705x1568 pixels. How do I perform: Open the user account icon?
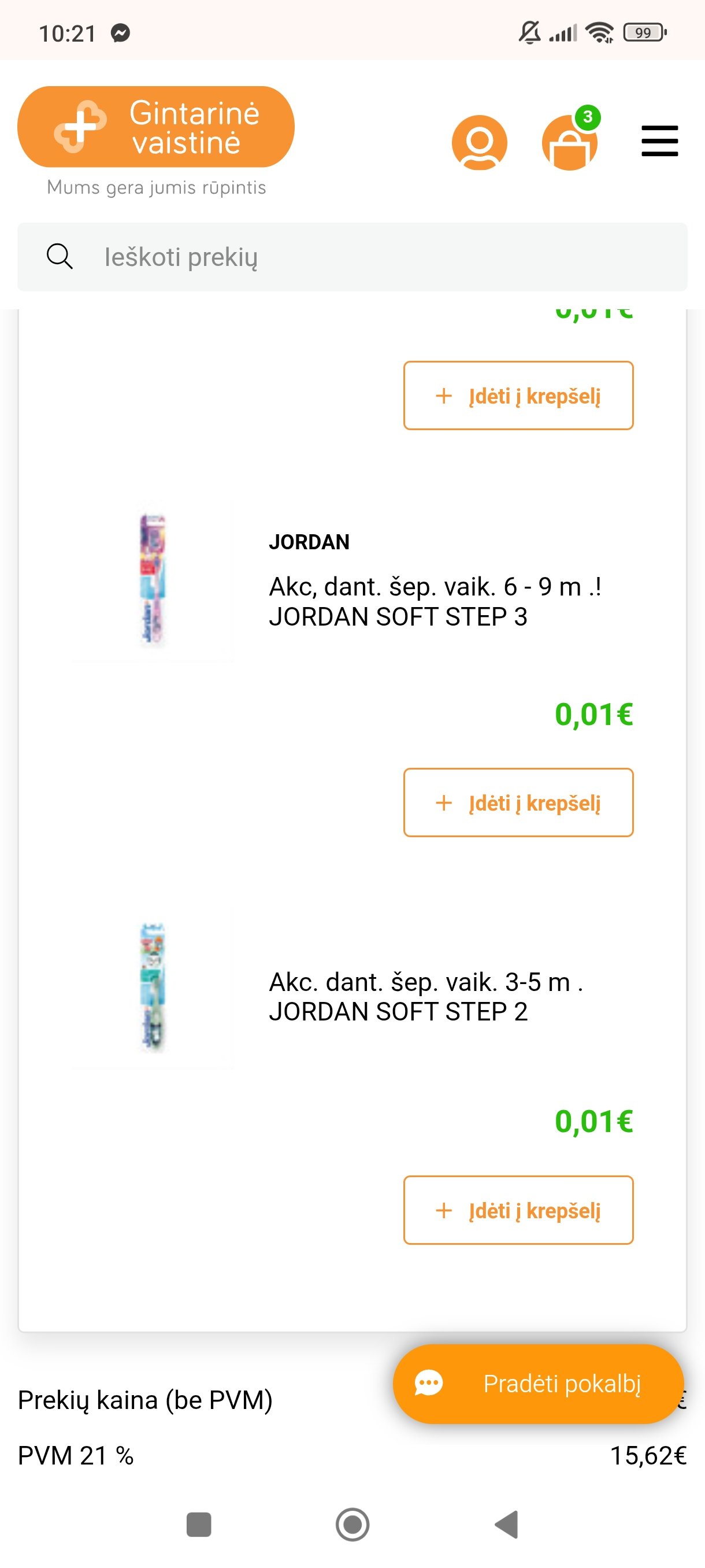[x=479, y=142]
